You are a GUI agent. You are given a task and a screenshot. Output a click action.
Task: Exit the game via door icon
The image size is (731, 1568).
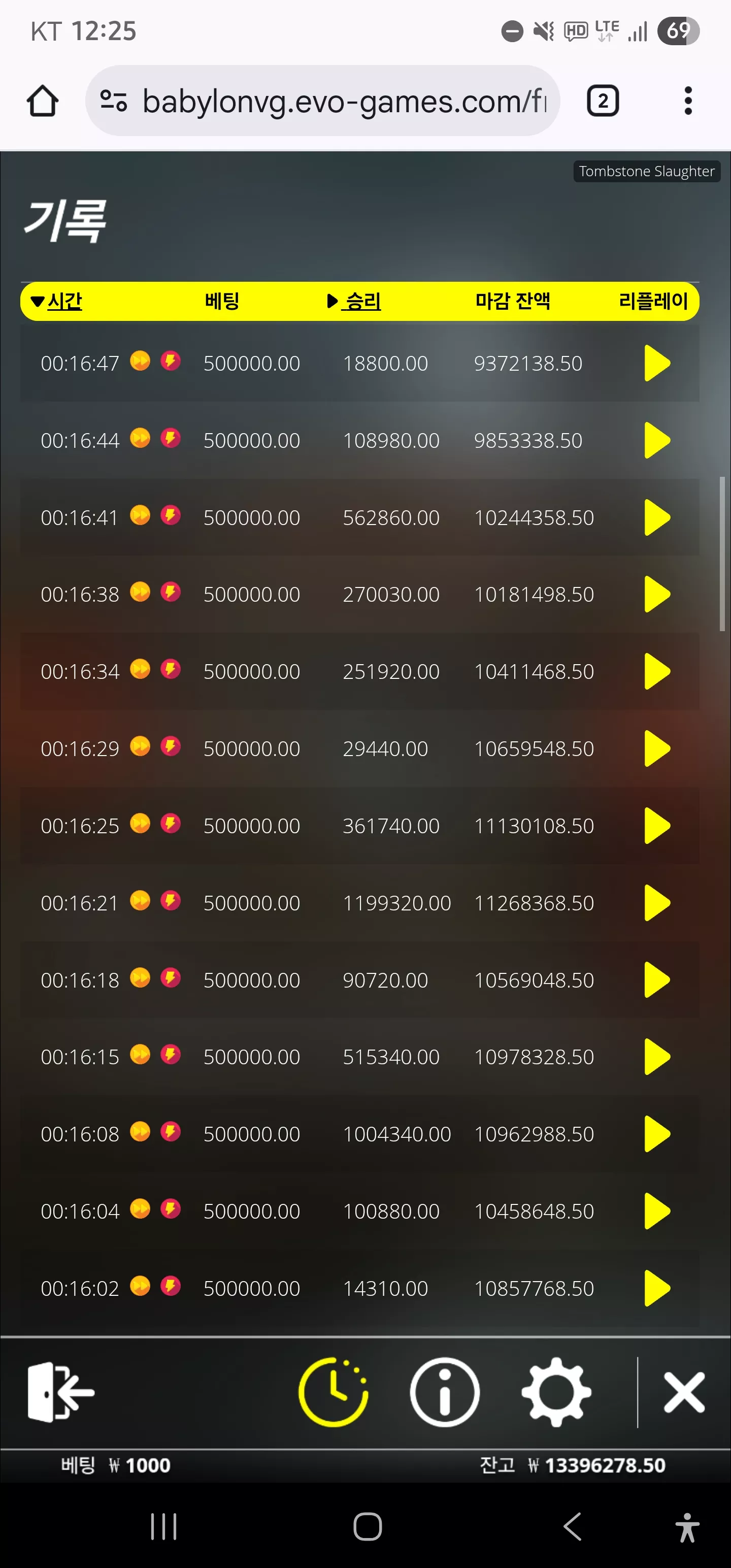[x=61, y=1392]
